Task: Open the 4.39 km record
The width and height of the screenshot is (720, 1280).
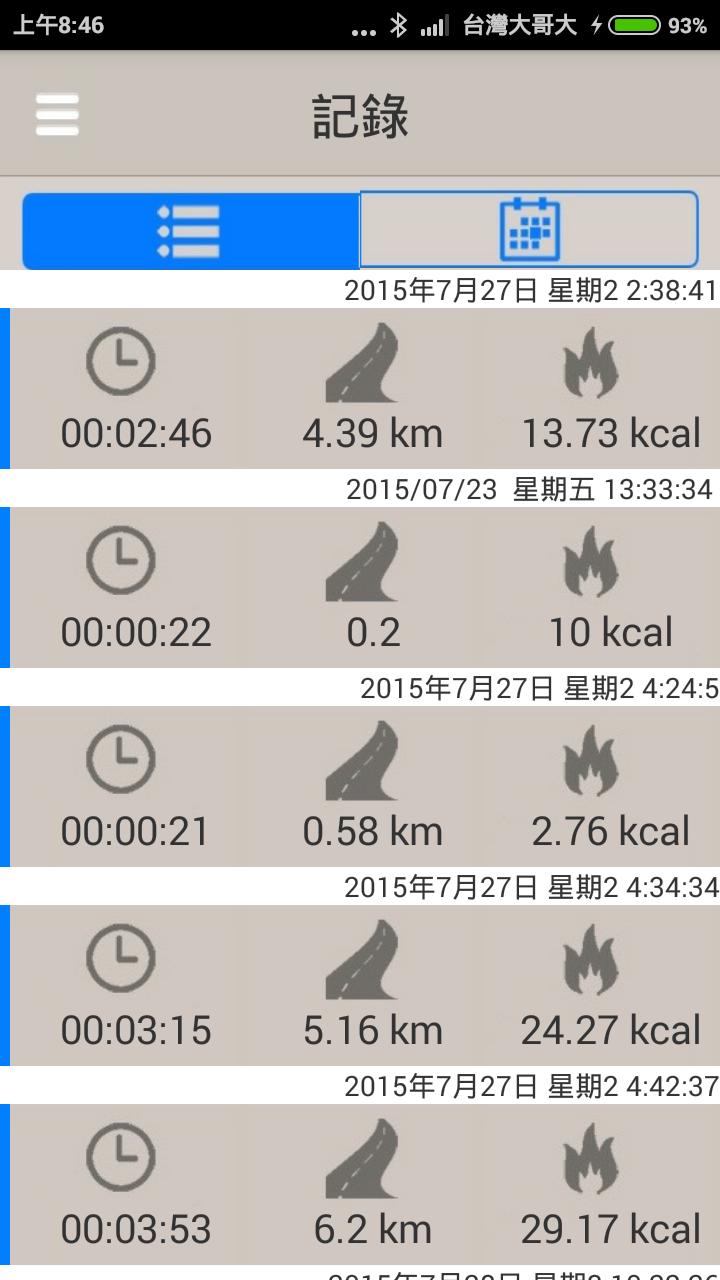Action: point(372,388)
